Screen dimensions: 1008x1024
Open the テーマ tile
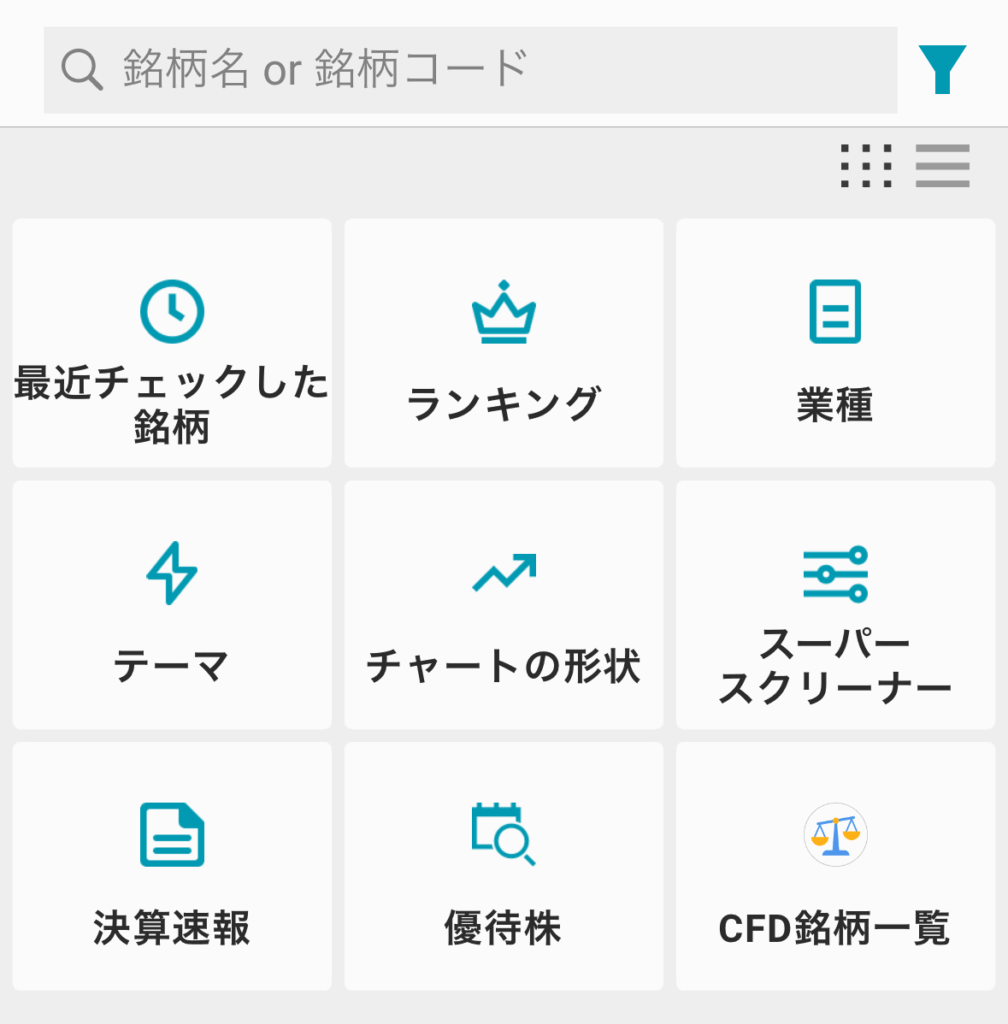[x=172, y=605]
